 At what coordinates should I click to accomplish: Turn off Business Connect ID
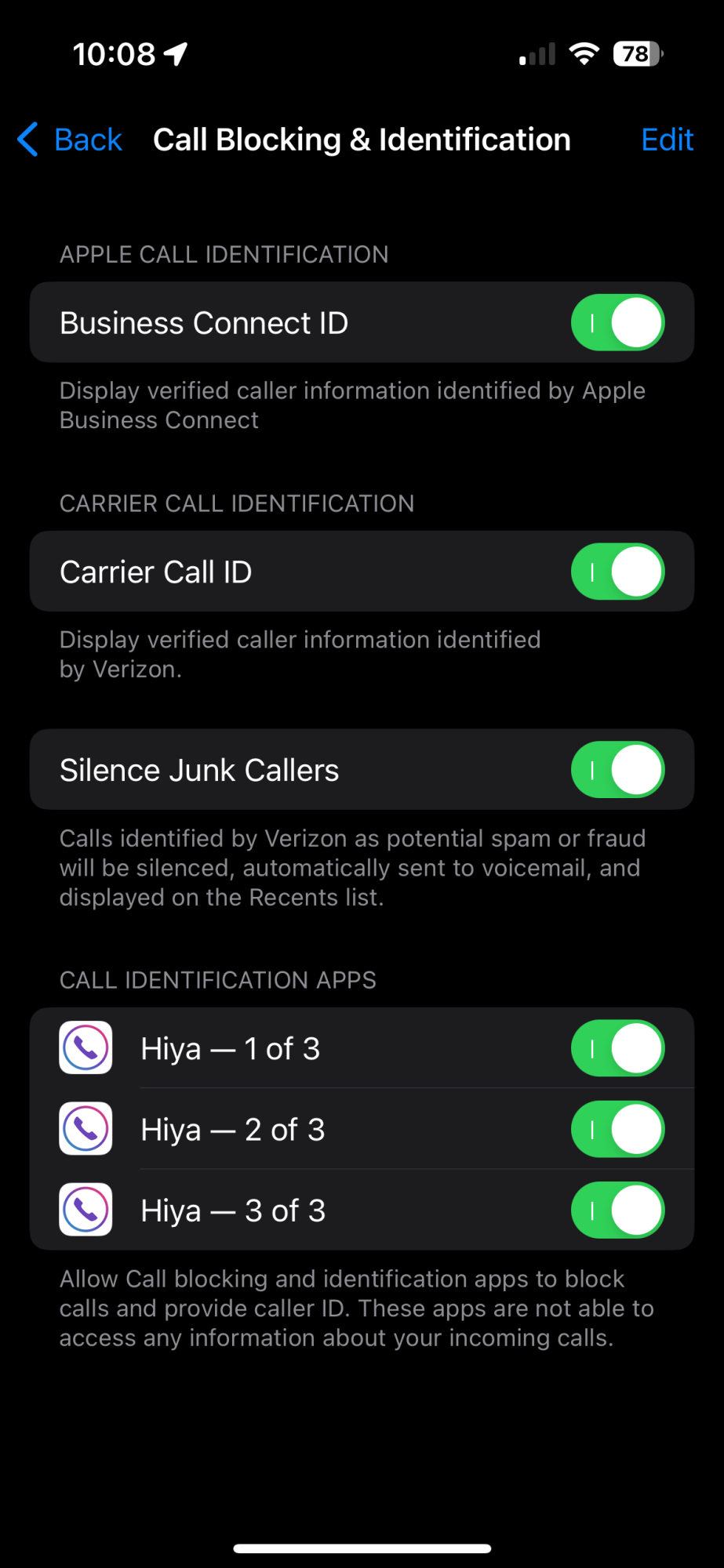[617, 323]
